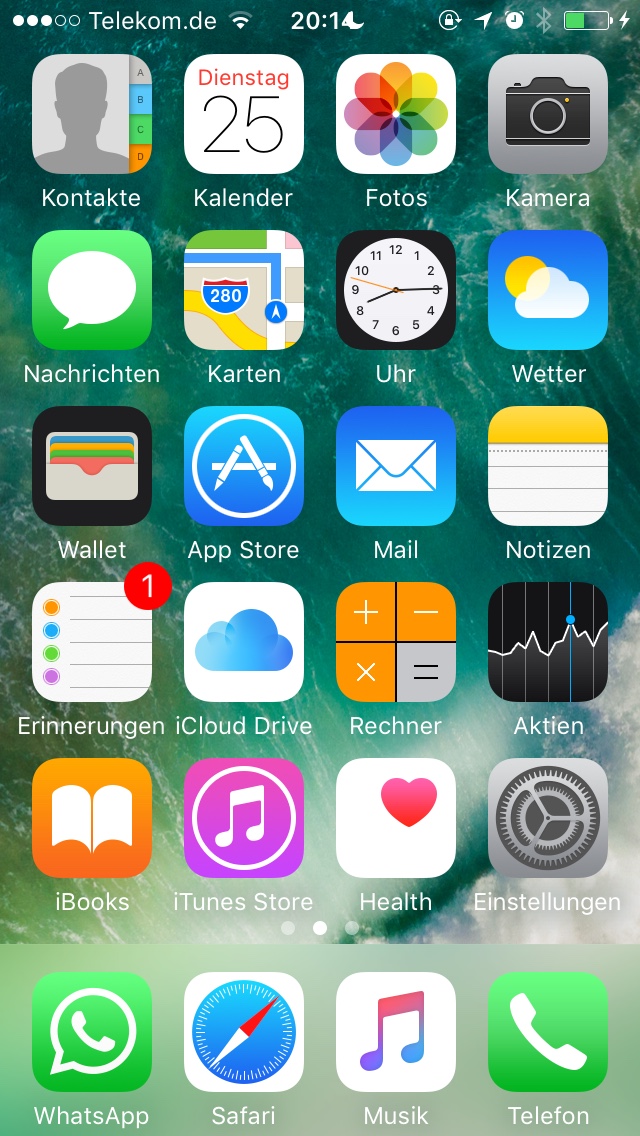Open the Fotos app
Image resolution: width=640 pixels, height=1136 pixels.
point(396,114)
